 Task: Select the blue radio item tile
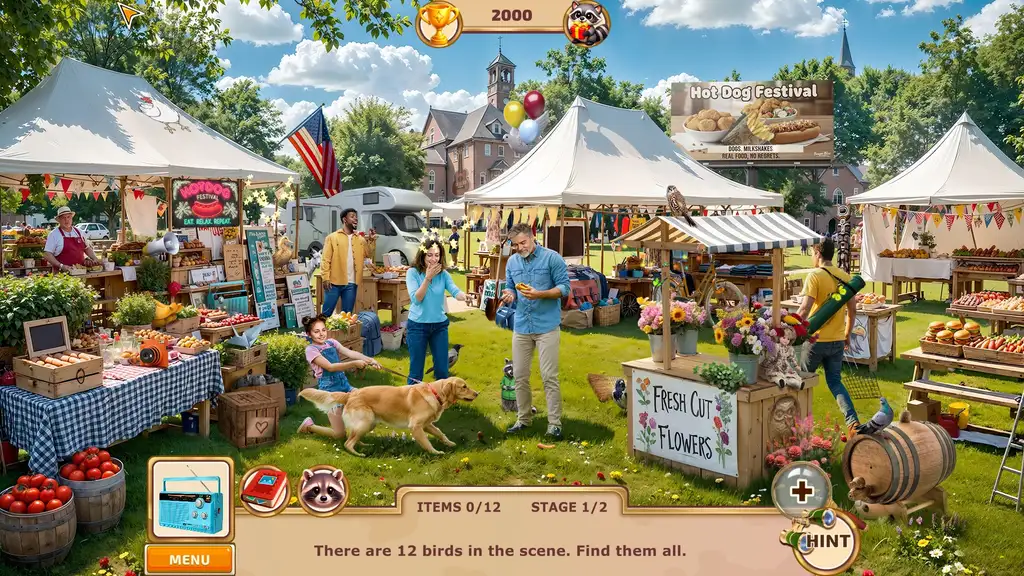[190, 499]
